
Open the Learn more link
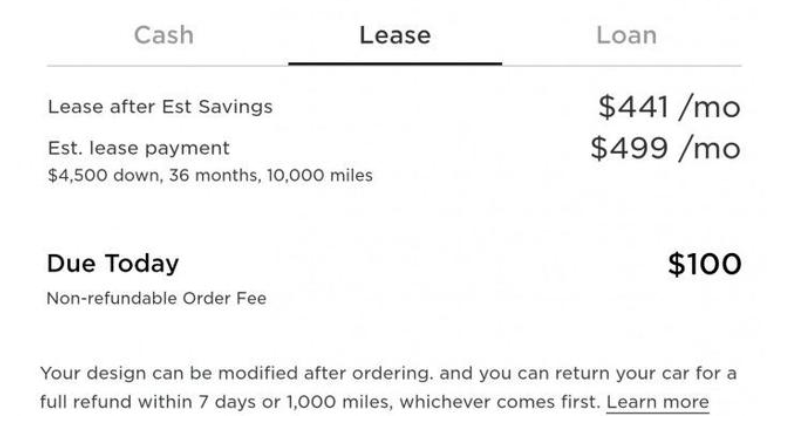[657, 402]
